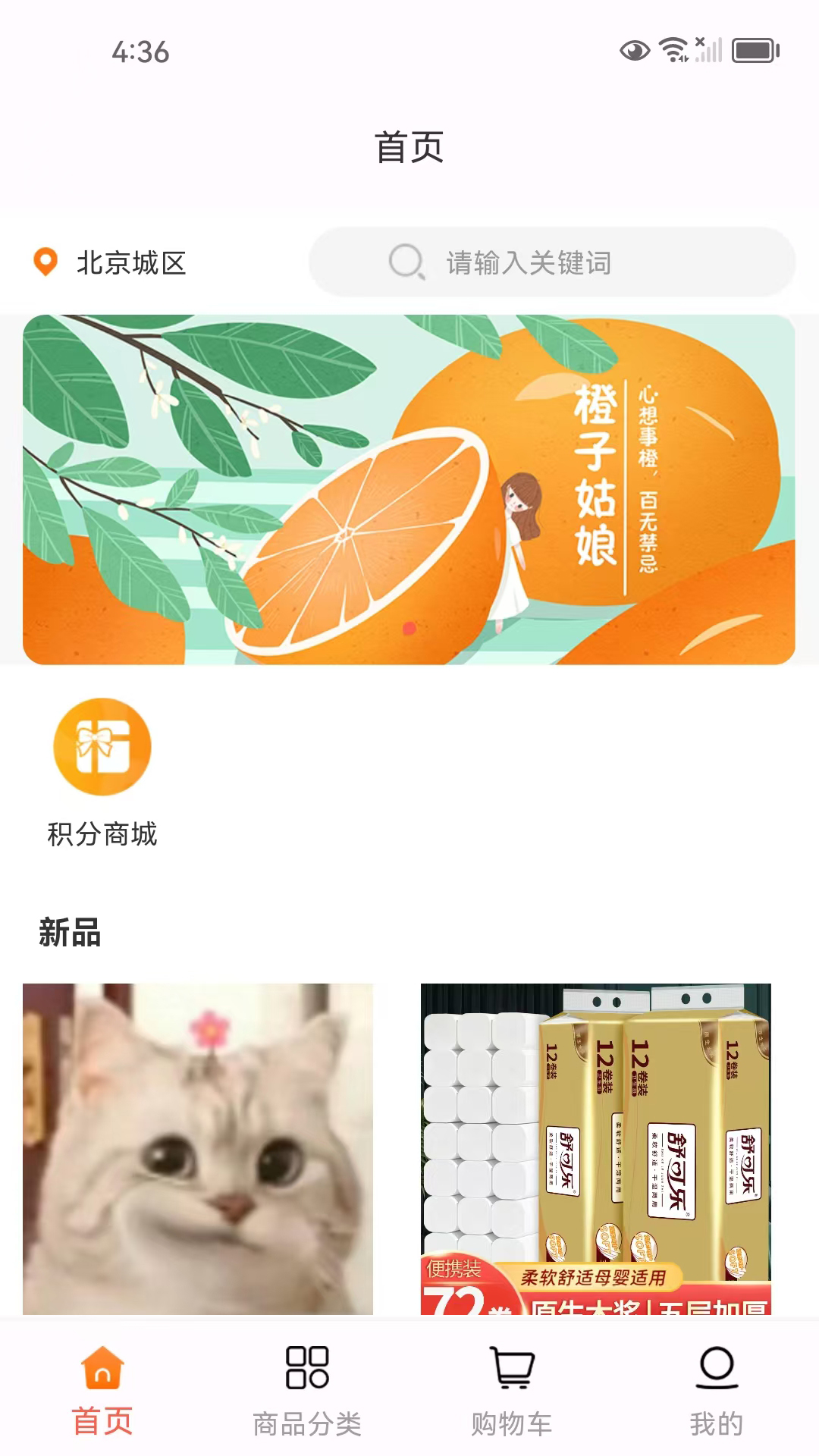This screenshot has height=1456, width=819.
Task: Open the 橙子姑娘 banner
Action: click(x=409, y=489)
